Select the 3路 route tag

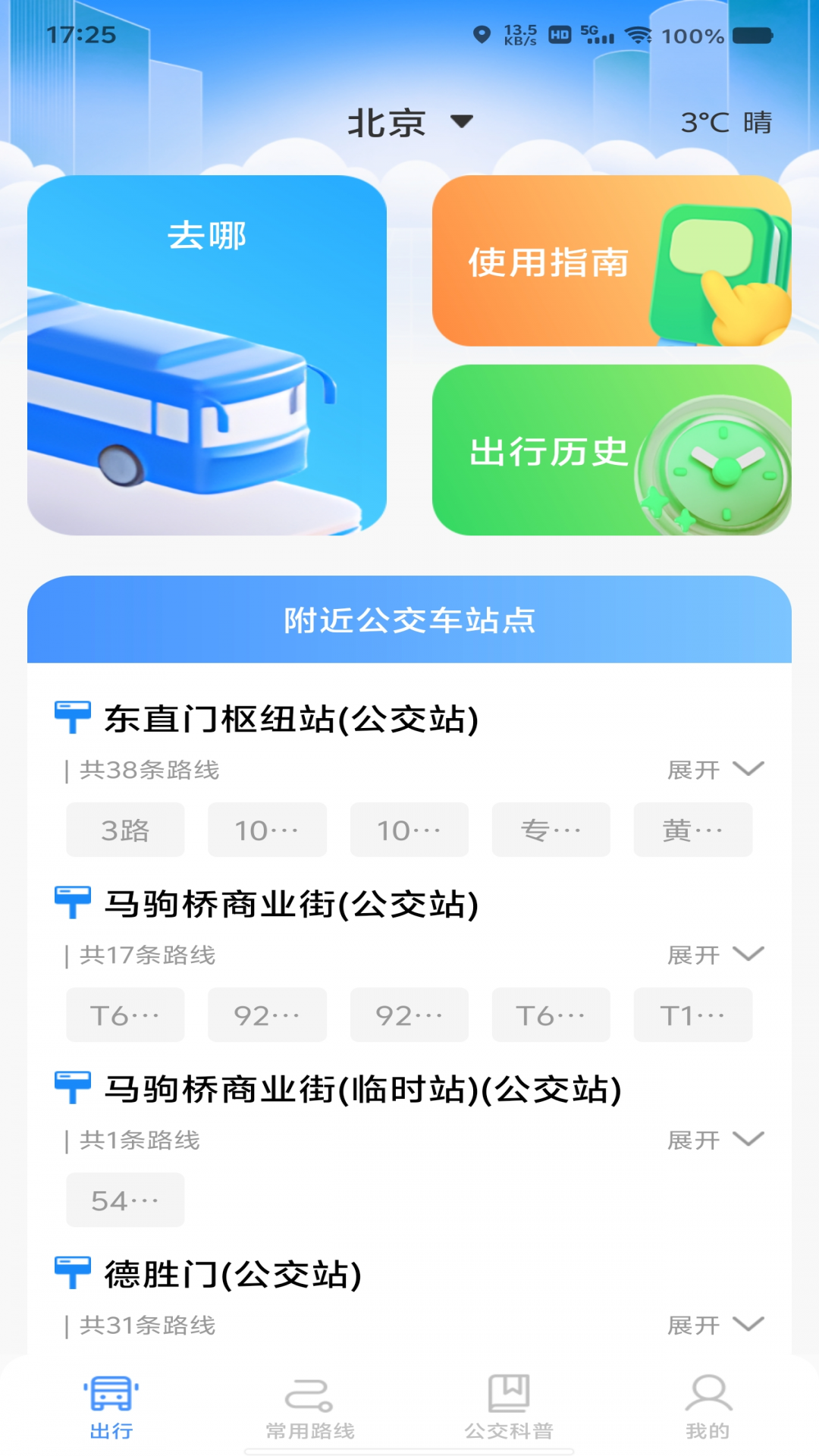click(125, 829)
